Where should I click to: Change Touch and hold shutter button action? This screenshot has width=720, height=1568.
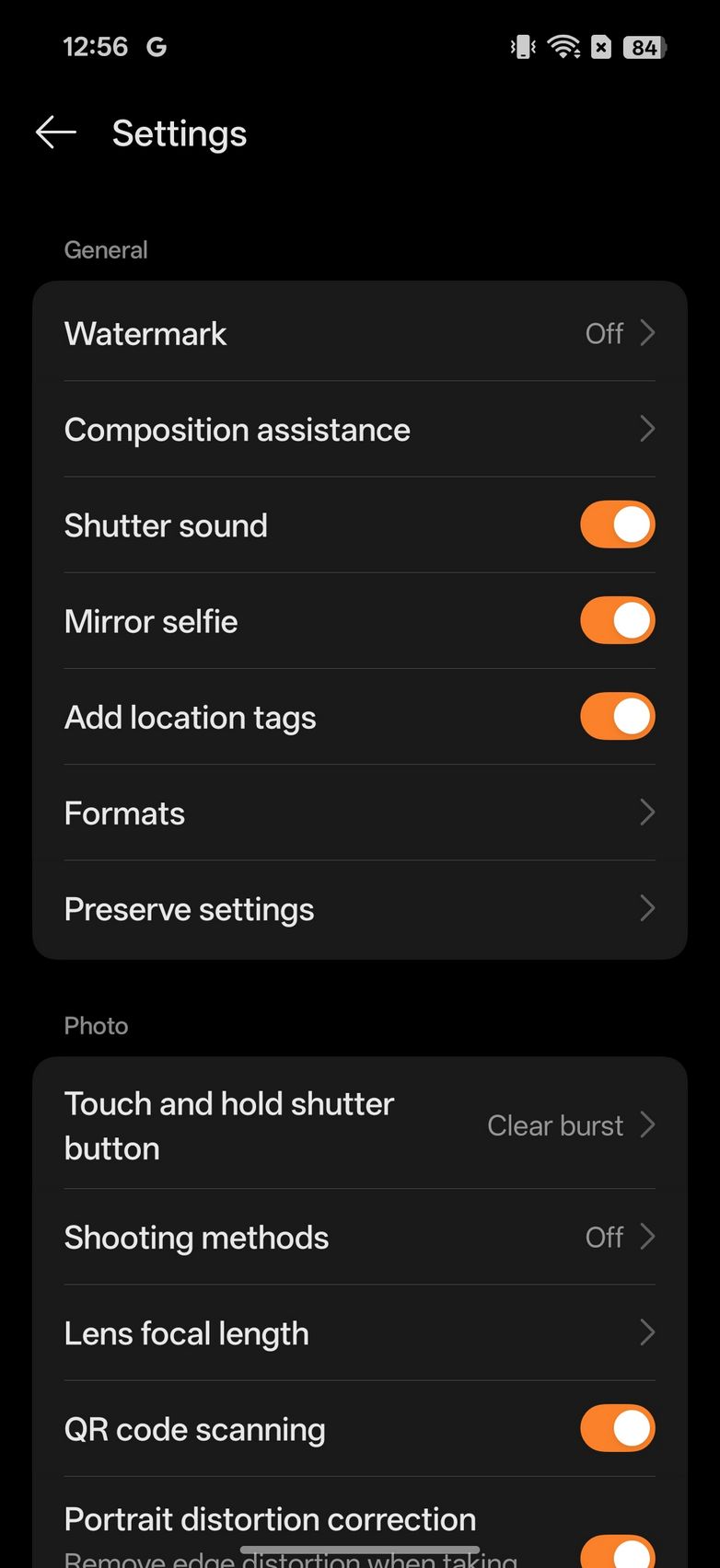tap(359, 1125)
